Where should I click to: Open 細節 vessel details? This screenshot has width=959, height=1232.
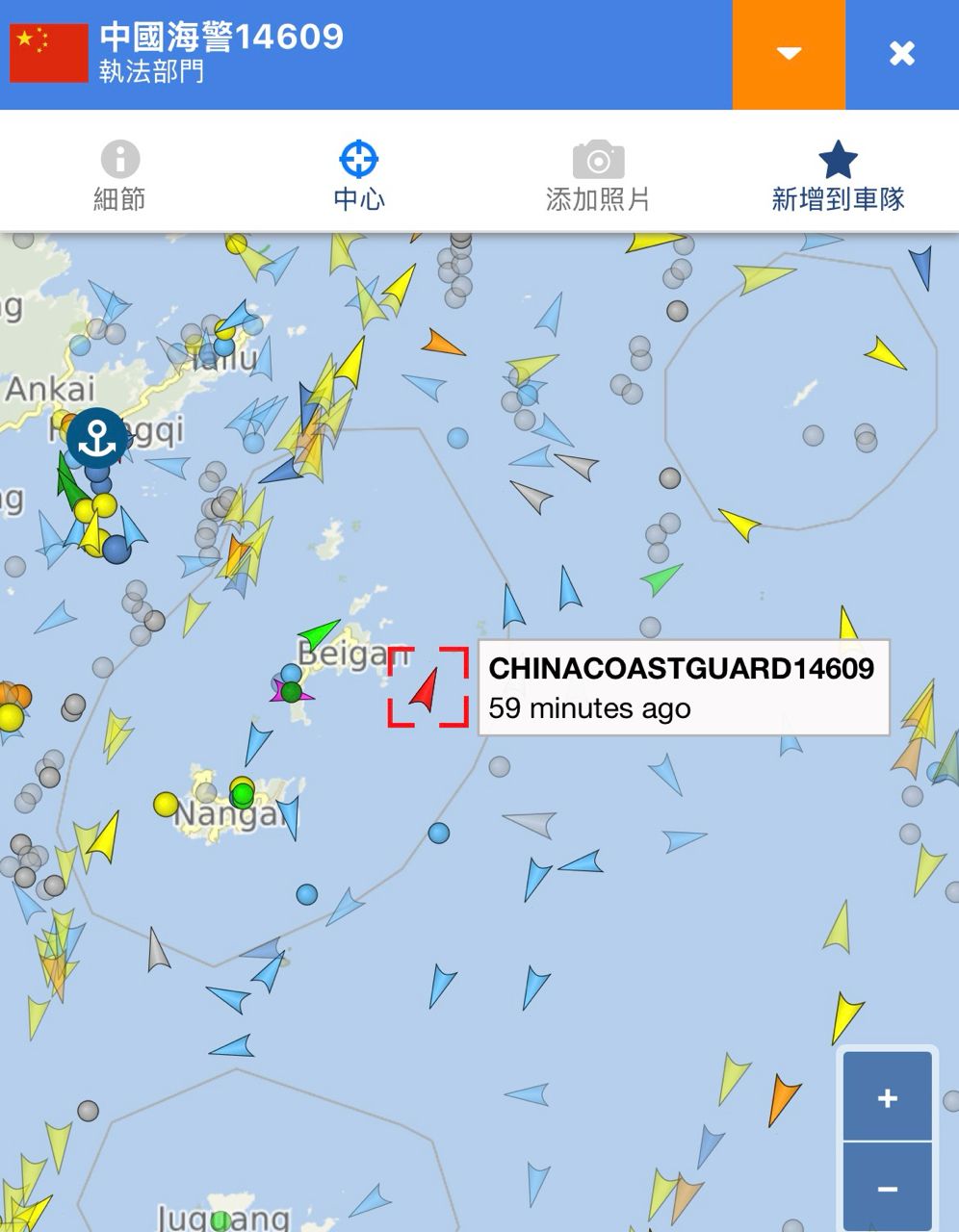click(119, 176)
